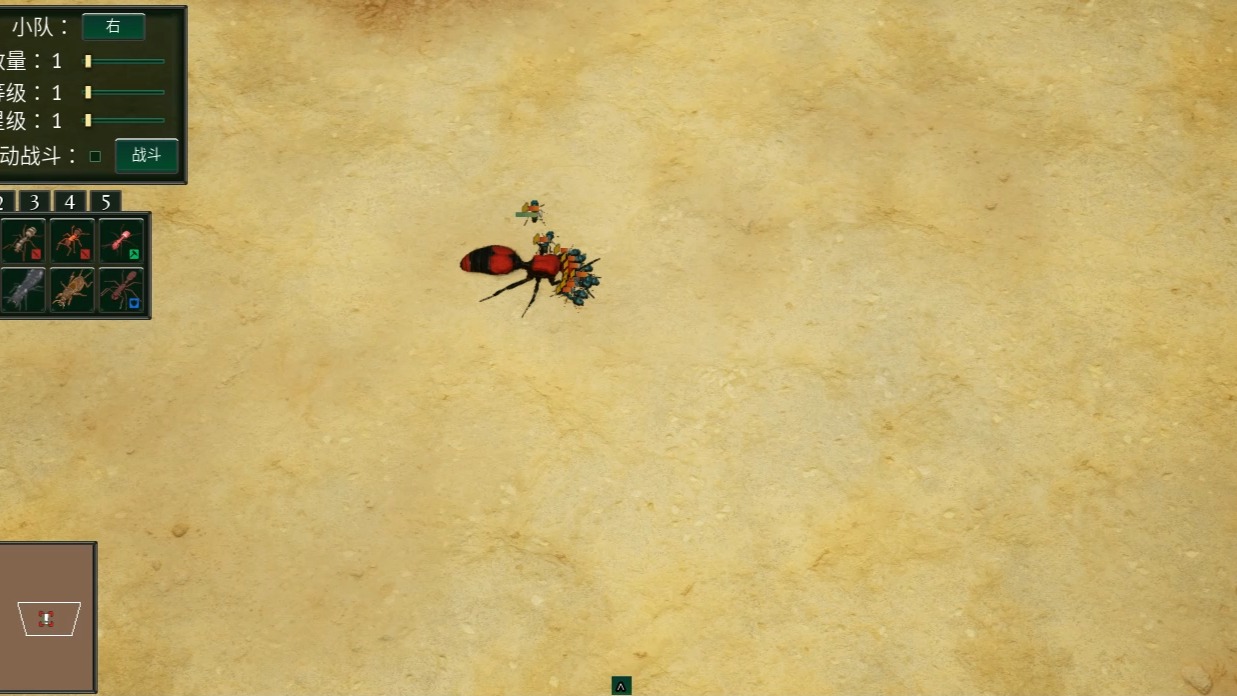Switch to tab 3

click(x=34, y=202)
